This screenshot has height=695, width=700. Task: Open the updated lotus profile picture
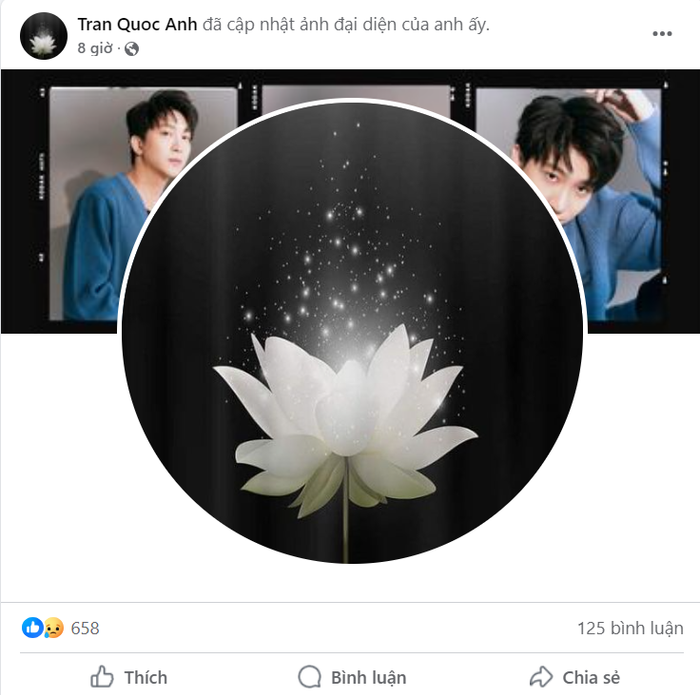point(350,330)
